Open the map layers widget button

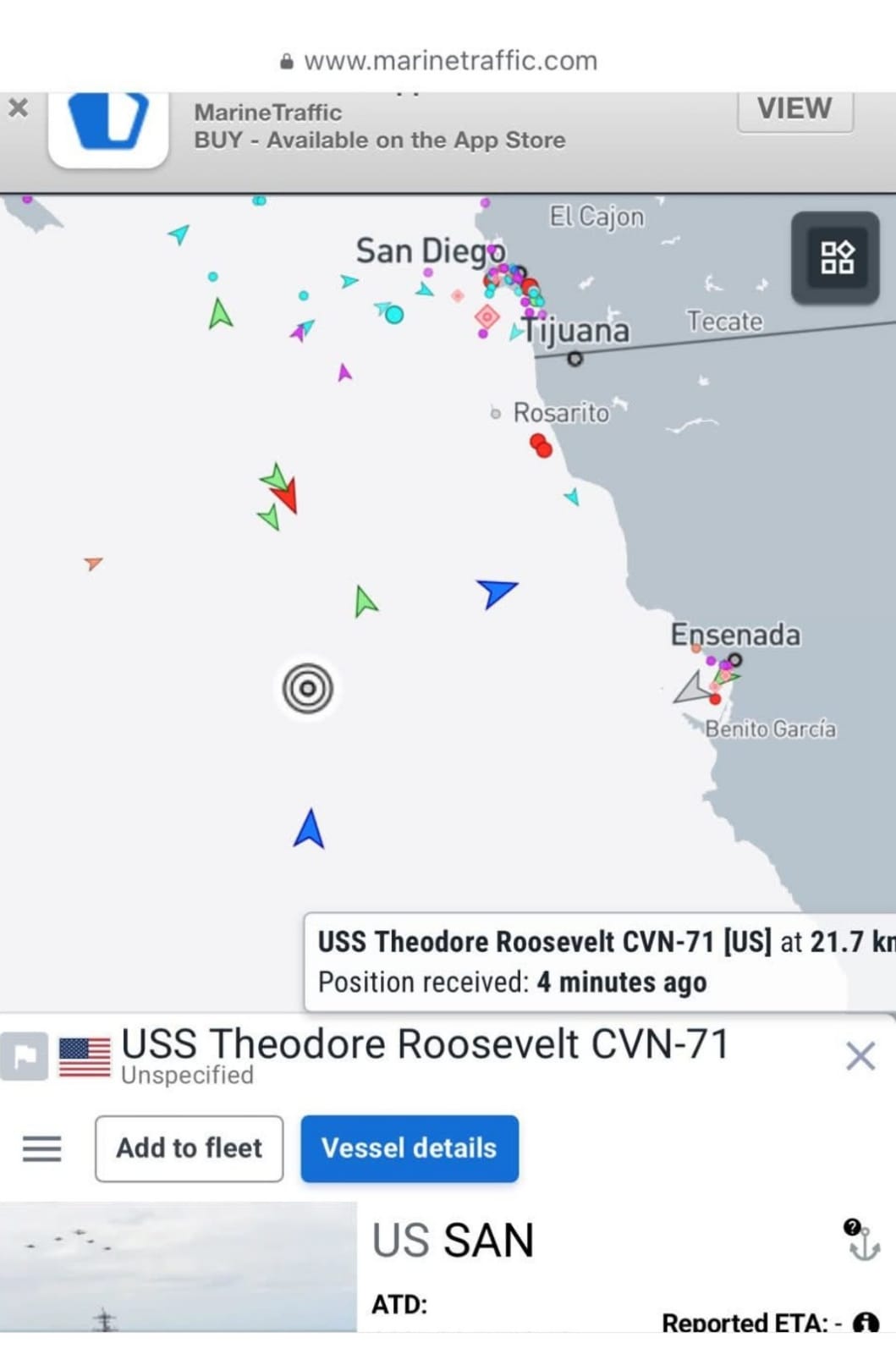pos(836,257)
